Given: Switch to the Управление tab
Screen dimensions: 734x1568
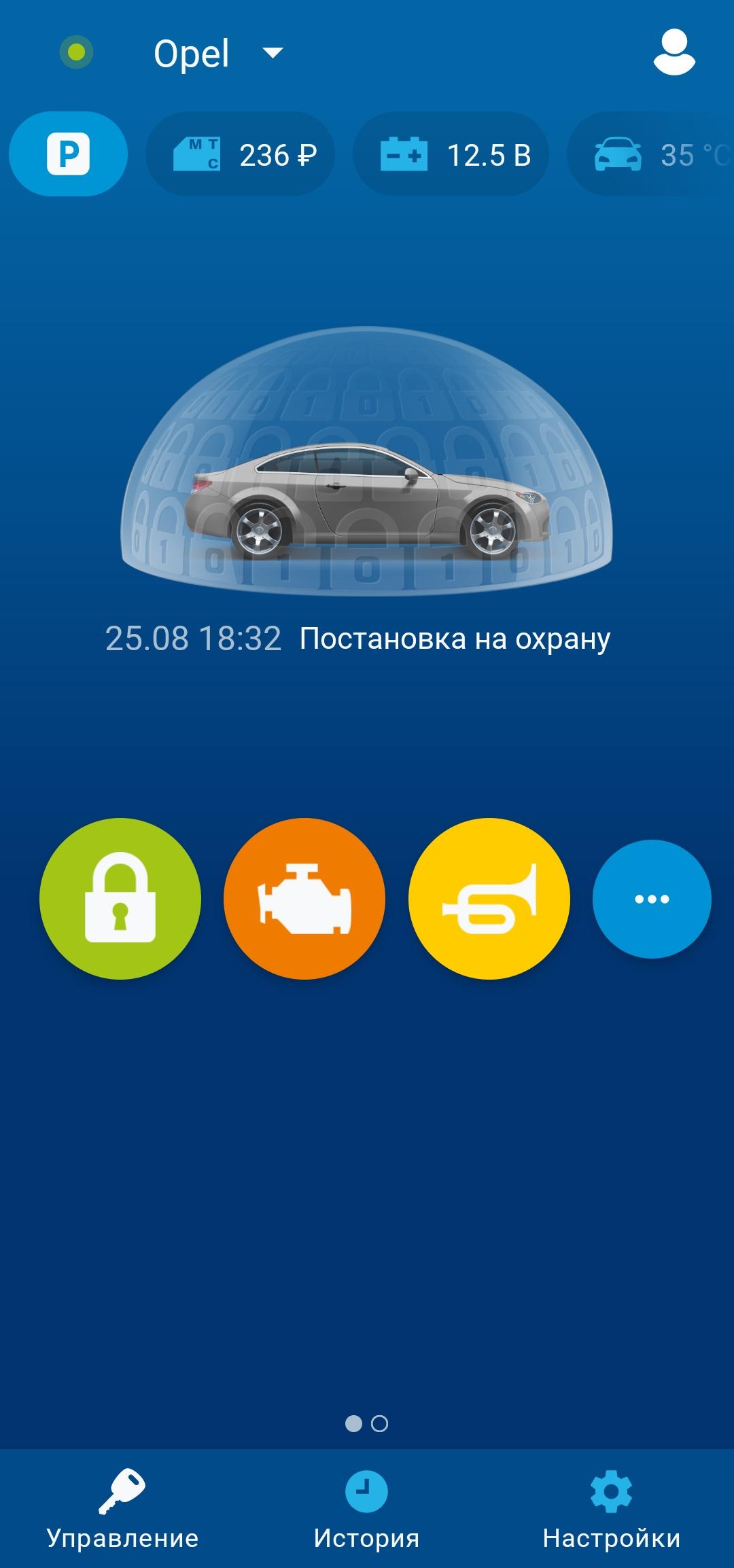Looking at the screenshot, I should pos(122,1510).
